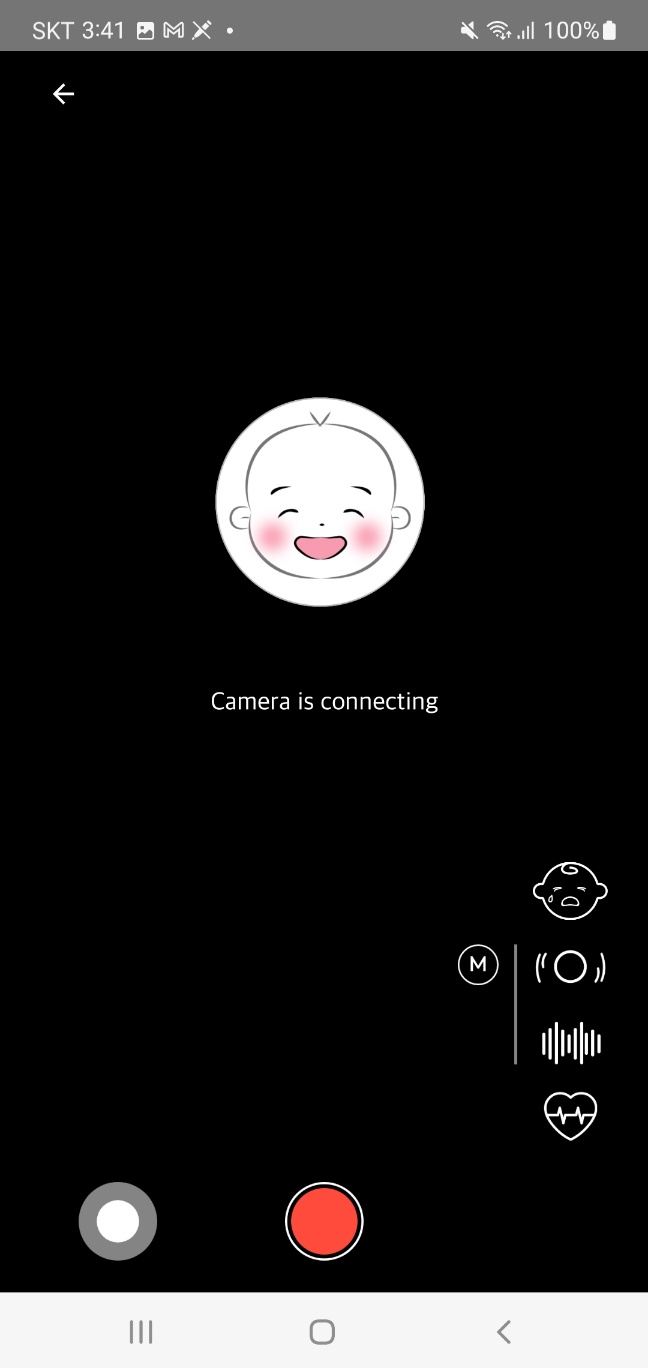Open the heart rate monitor icon
The width and height of the screenshot is (648, 1368).
point(570,1116)
